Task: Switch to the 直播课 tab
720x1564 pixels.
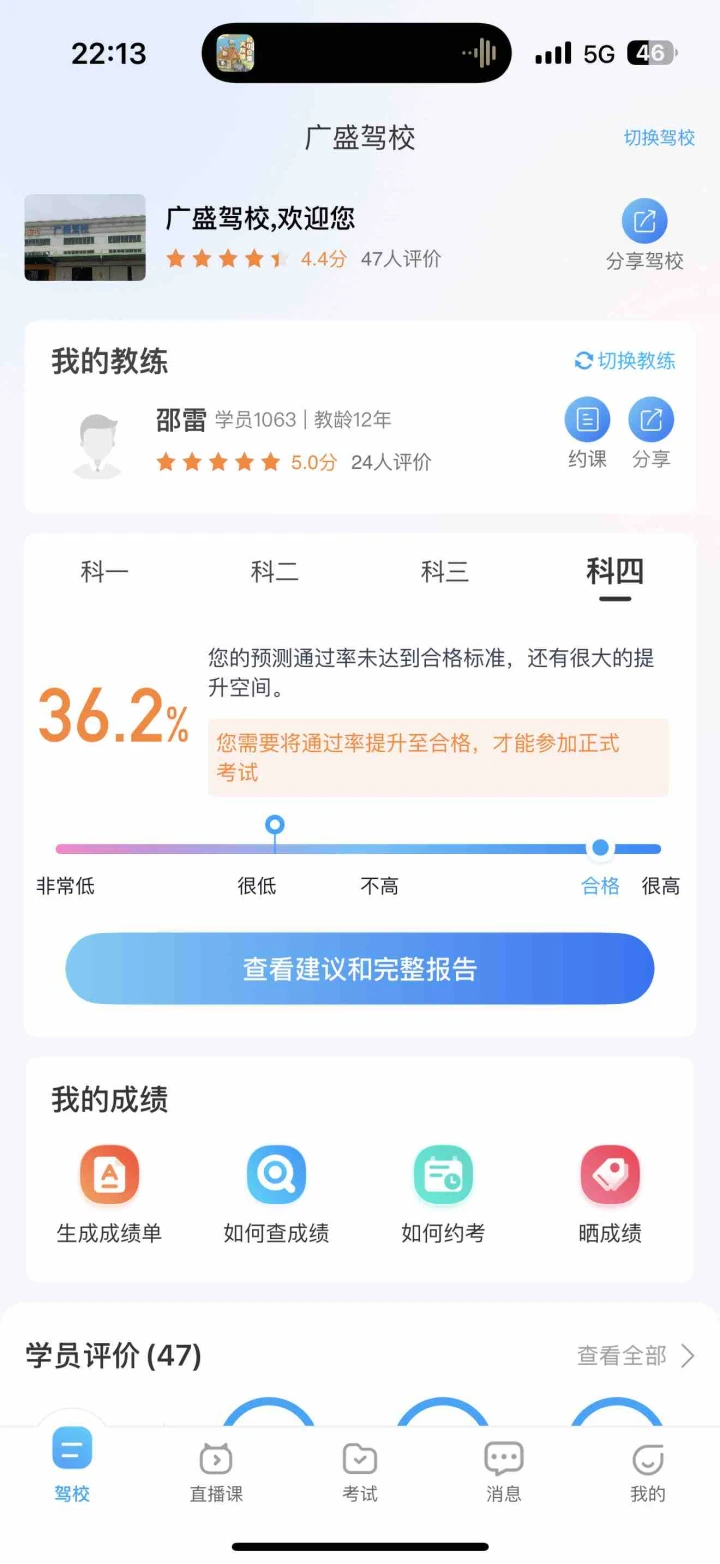Action: (216, 1473)
